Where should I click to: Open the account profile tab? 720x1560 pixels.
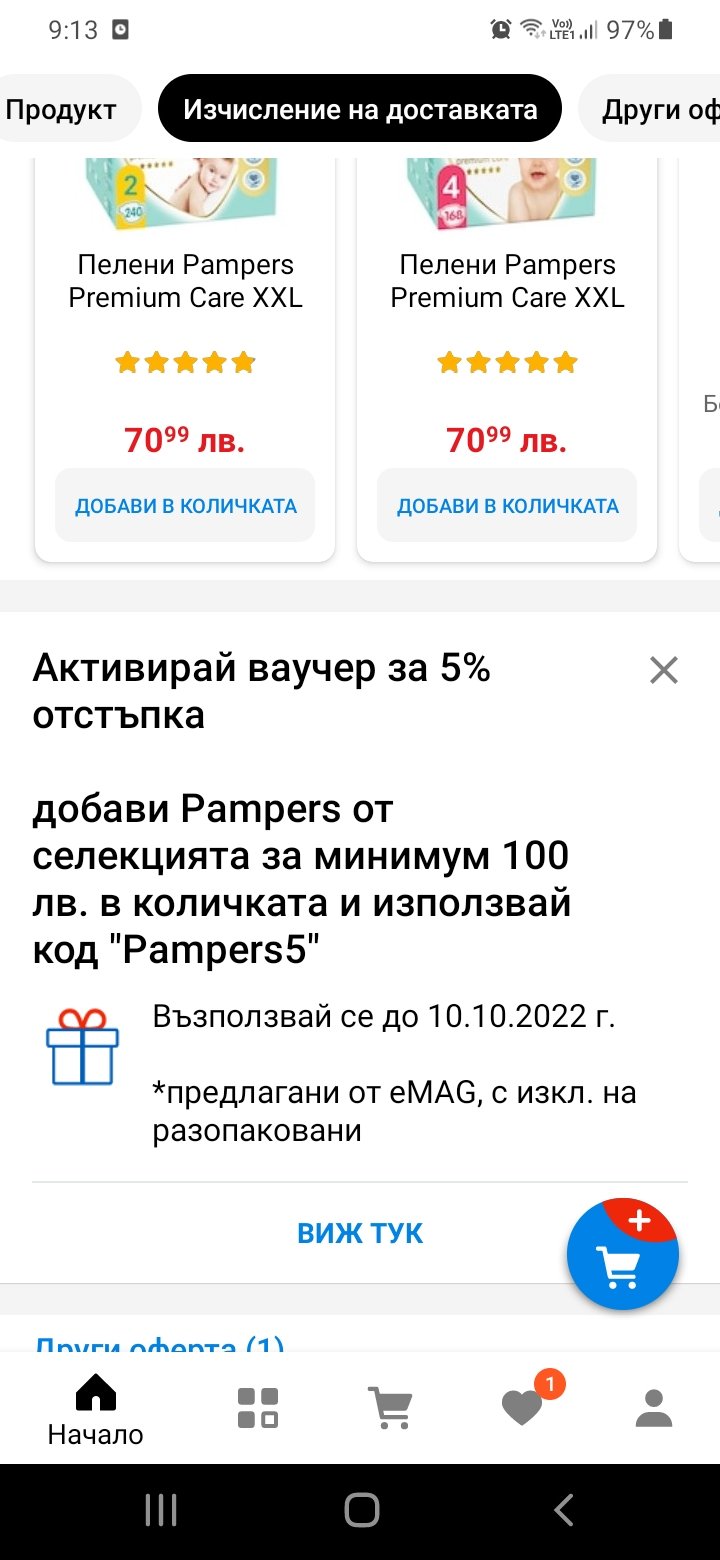coord(654,1408)
